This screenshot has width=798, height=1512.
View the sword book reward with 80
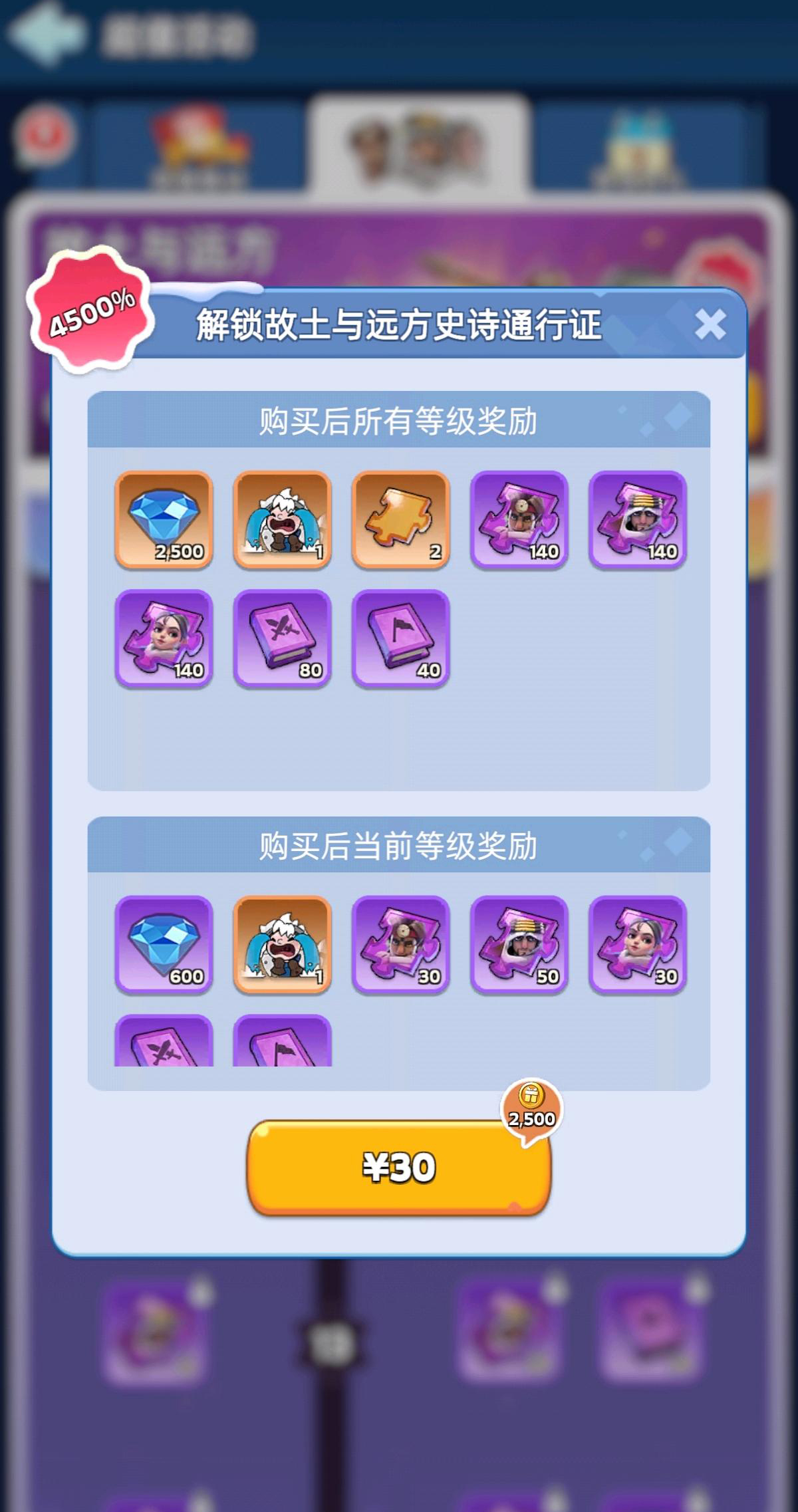pos(282,638)
